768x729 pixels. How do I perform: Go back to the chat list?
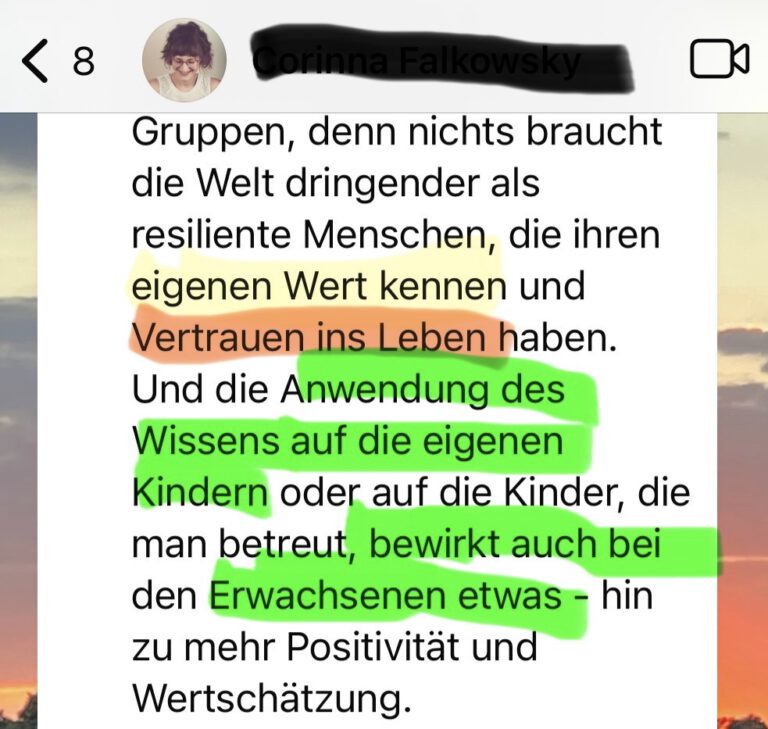tap(36, 62)
